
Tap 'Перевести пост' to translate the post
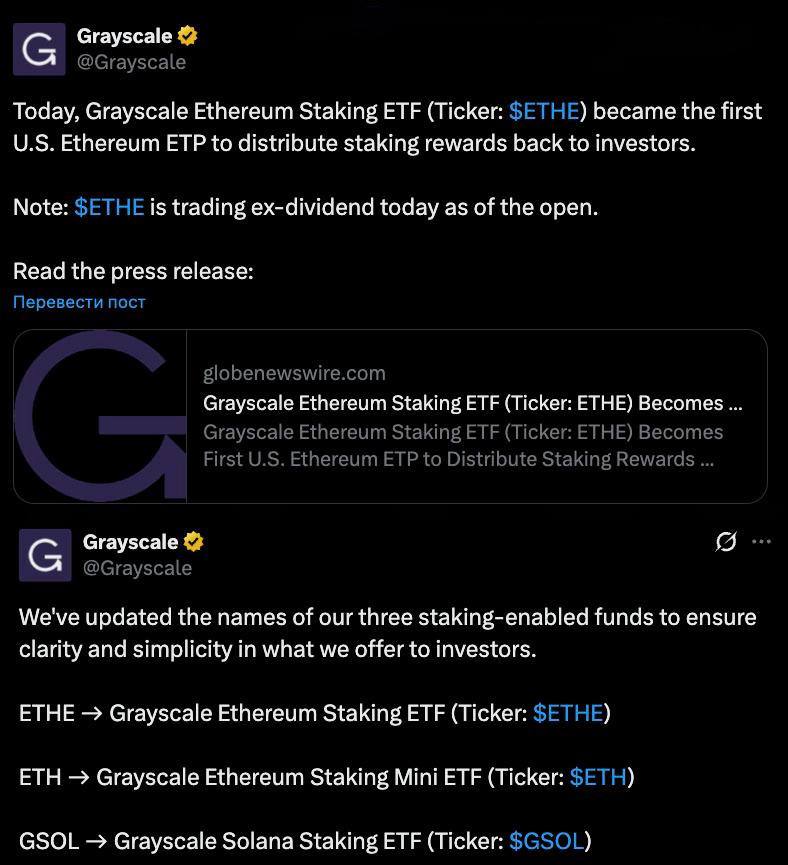click(x=79, y=302)
